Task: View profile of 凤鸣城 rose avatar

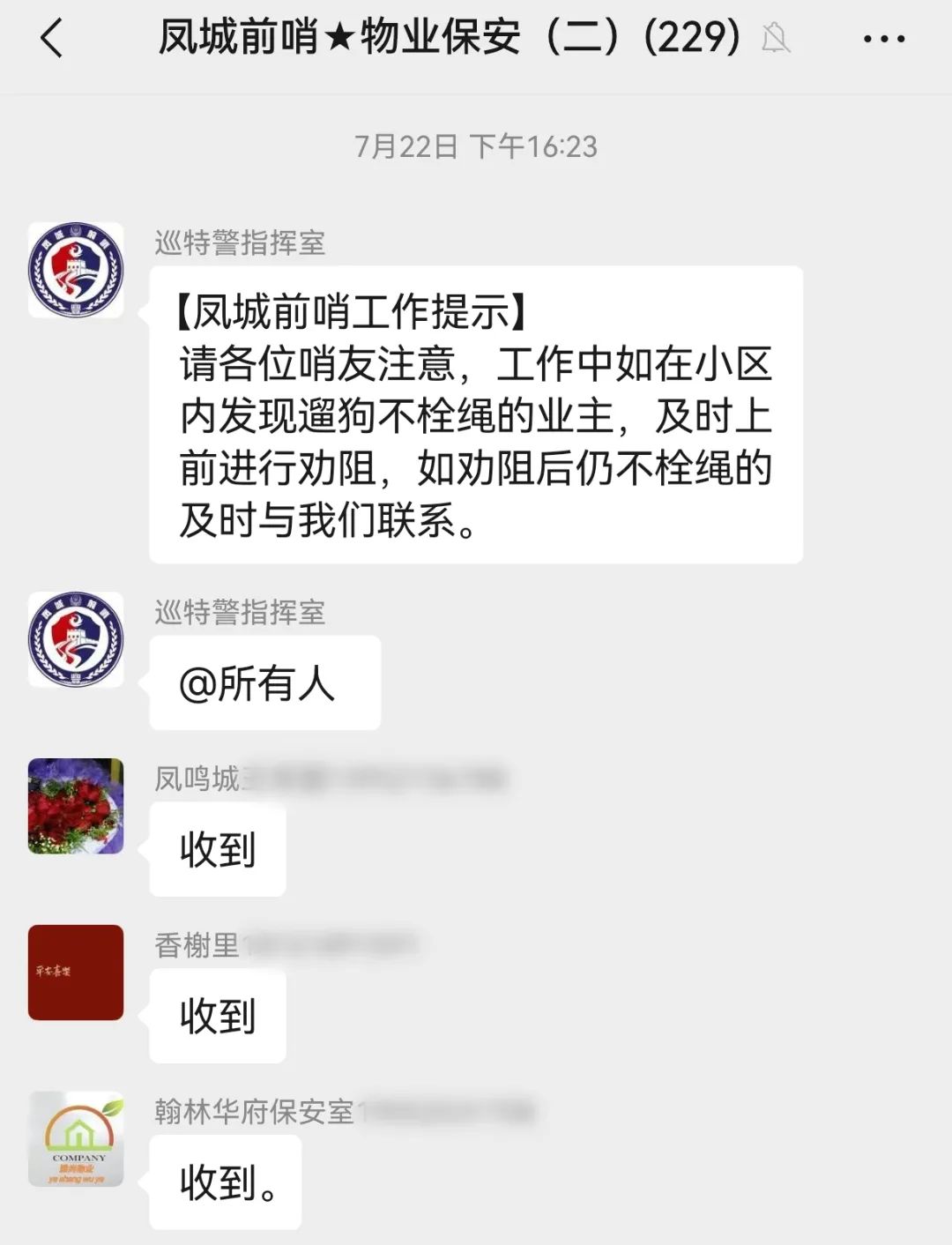Action: point(76,806)
